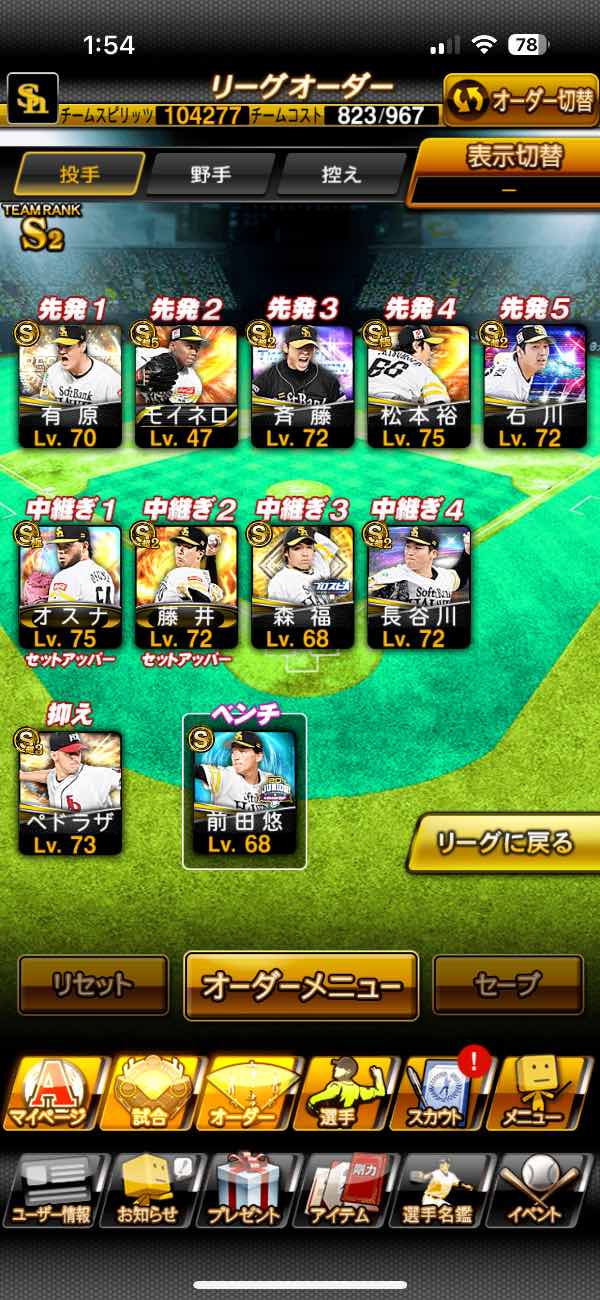Select closer ペドラザ card

(x=71, y=793)
